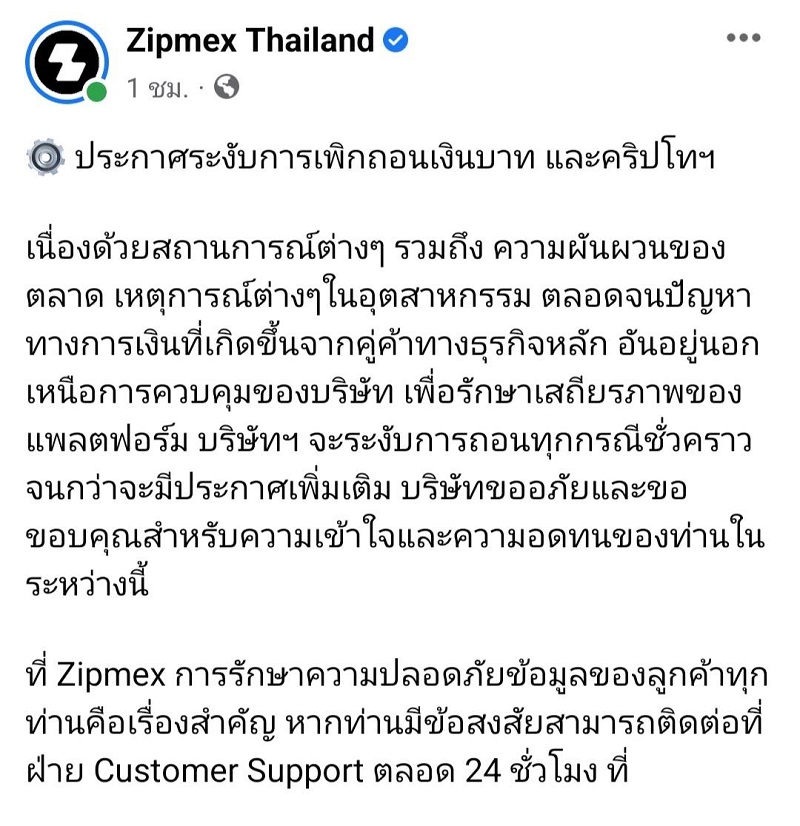Screen dimensions: 800x826
Task: Open Zipmex Thailand profile picture
Action: point(66,62)
